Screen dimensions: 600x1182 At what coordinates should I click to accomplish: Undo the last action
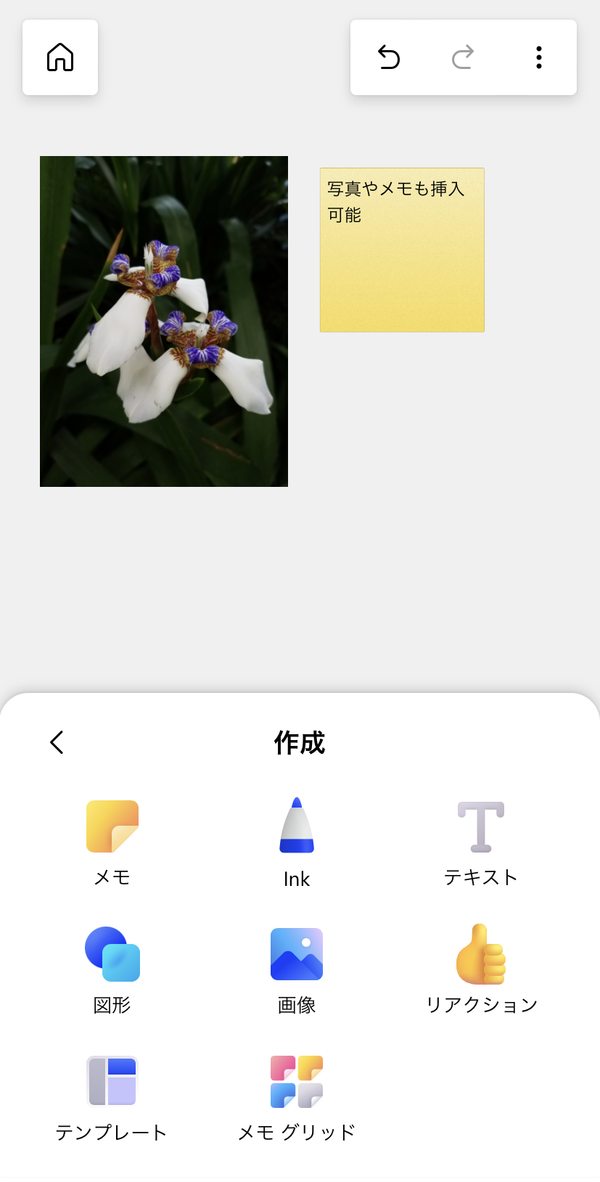click(388, 57)
